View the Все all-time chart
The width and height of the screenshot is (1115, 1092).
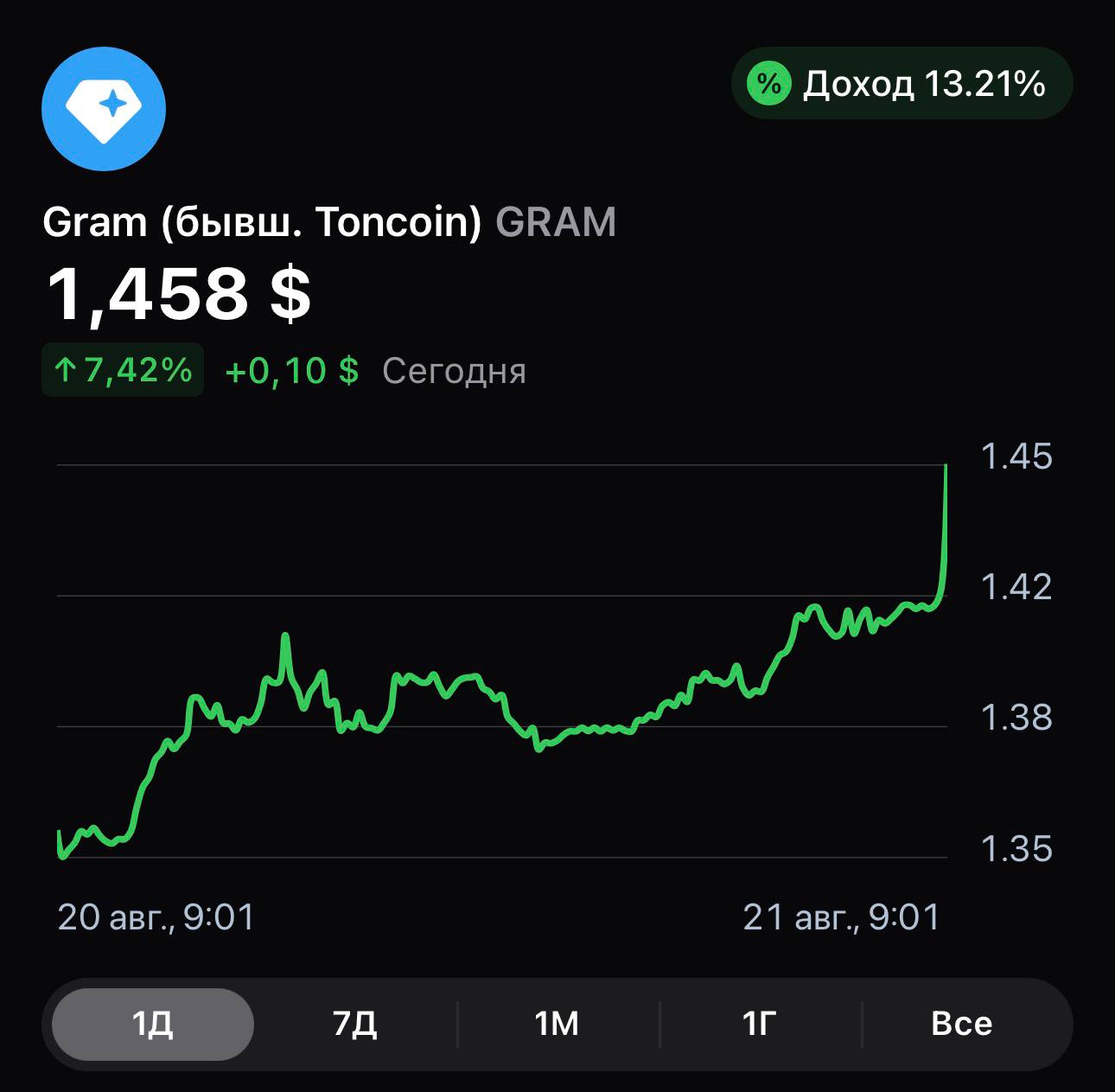(x=962, y=1024)
